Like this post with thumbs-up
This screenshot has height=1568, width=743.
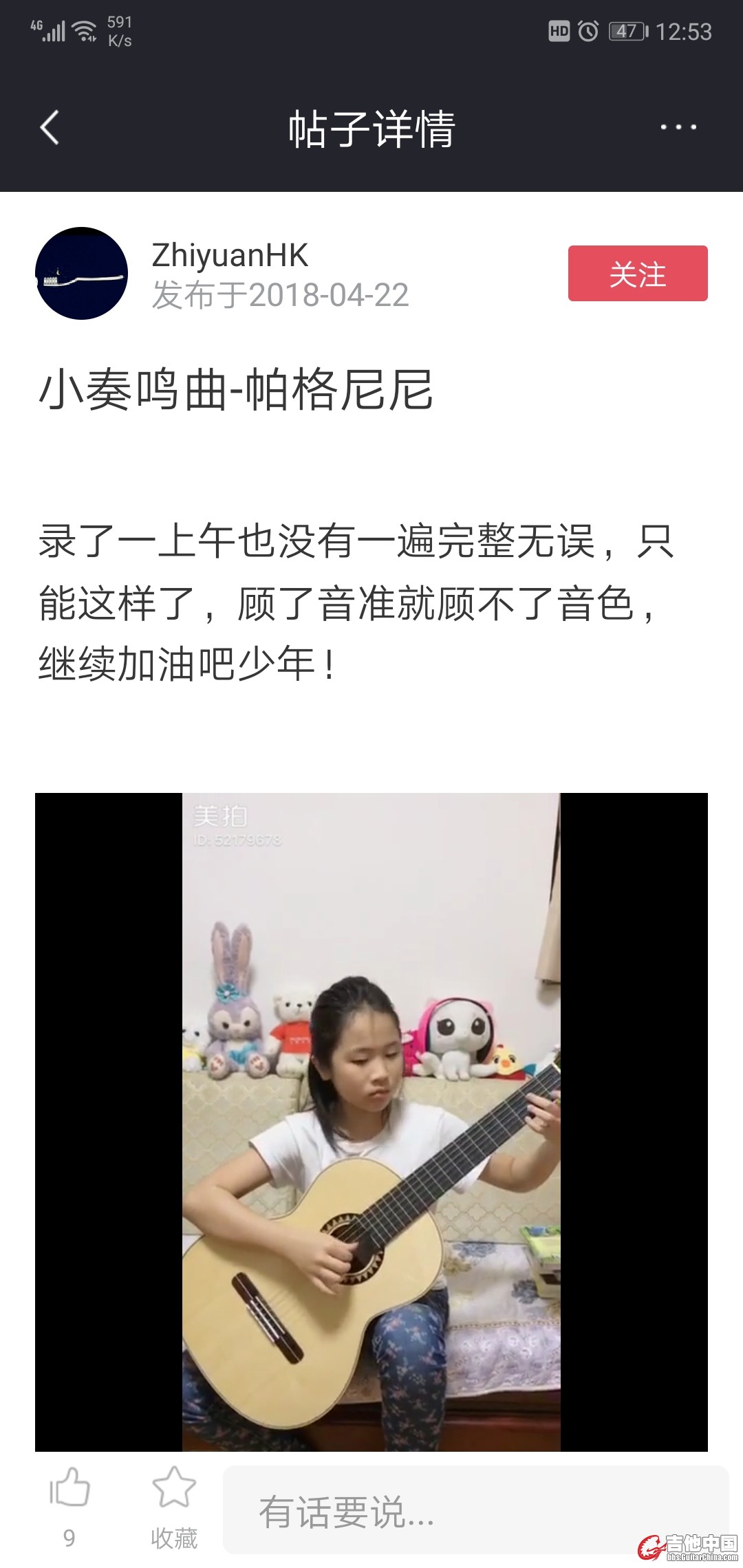click(69, 1488)
